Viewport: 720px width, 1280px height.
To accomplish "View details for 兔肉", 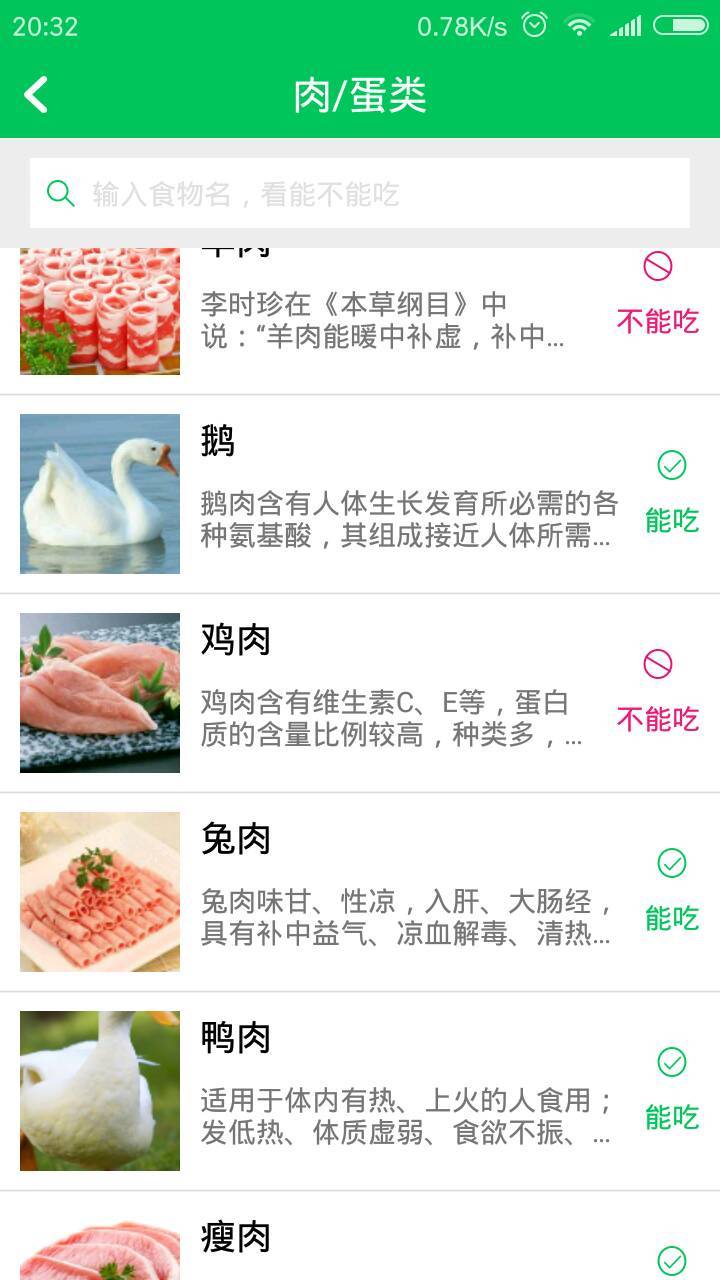I will pyautogui.click(x=360, y=892).
